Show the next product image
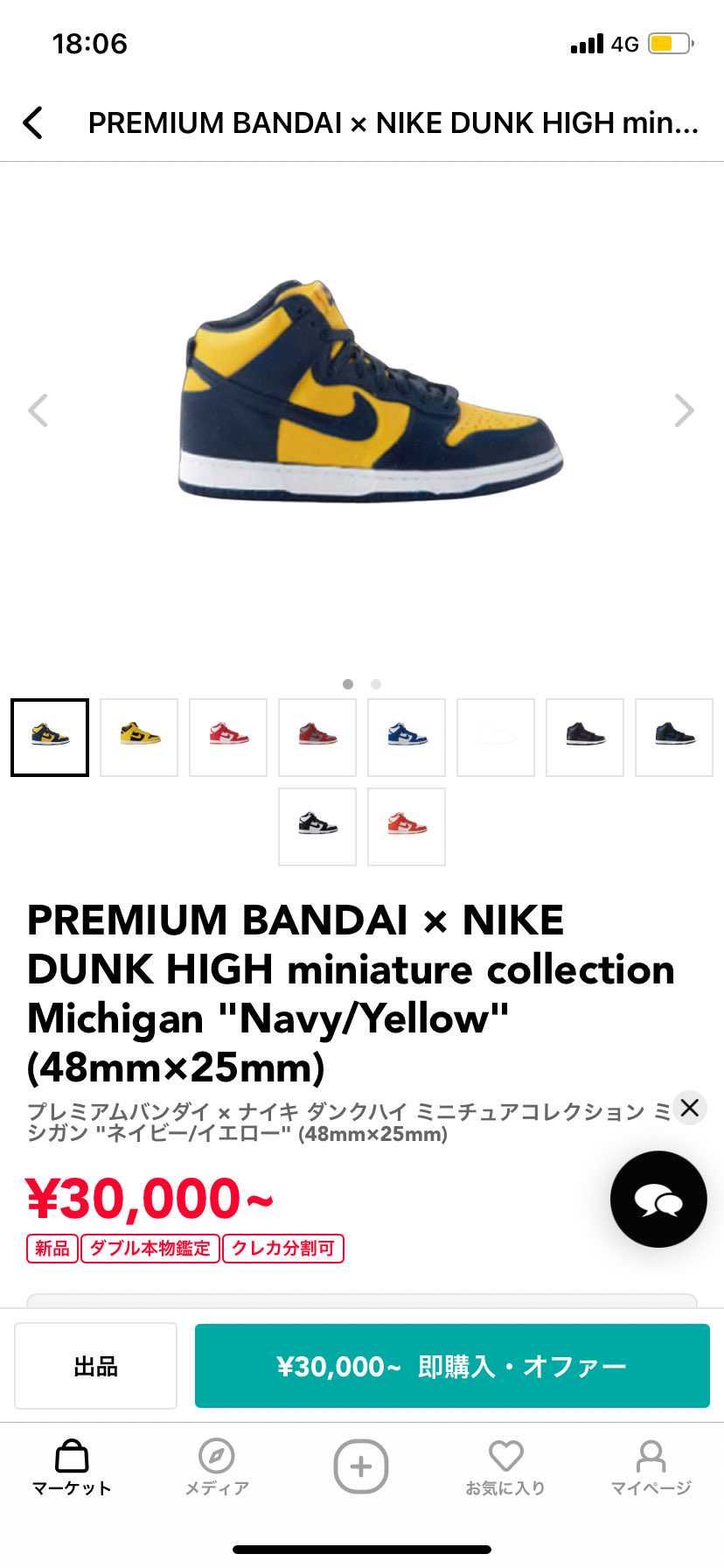This screenshot has width=724, height=1568. [x=684, y=409]
